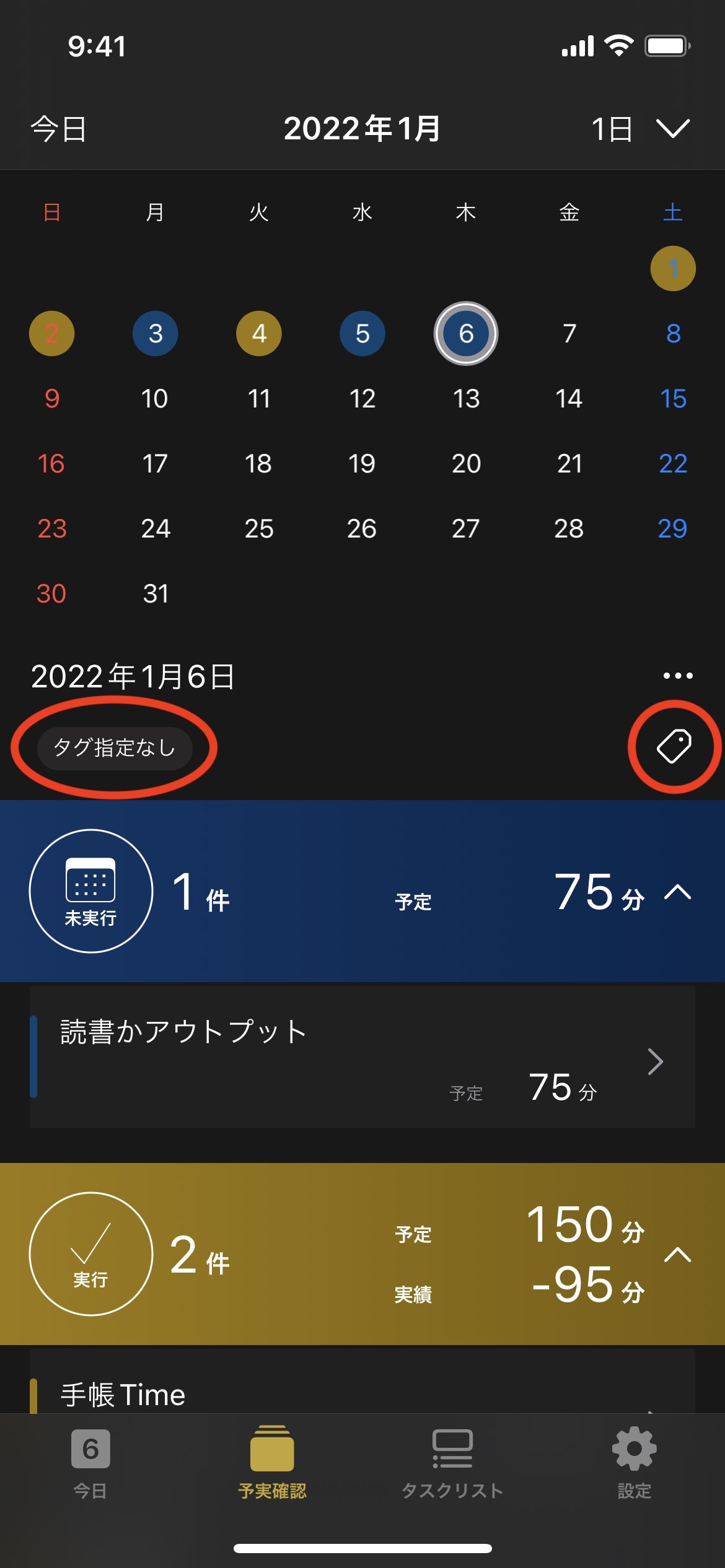Image resolution: width=725 pixels, height=1568 pixels.
Task: Select January 4 on the calendar
Action: click(259, 334)
